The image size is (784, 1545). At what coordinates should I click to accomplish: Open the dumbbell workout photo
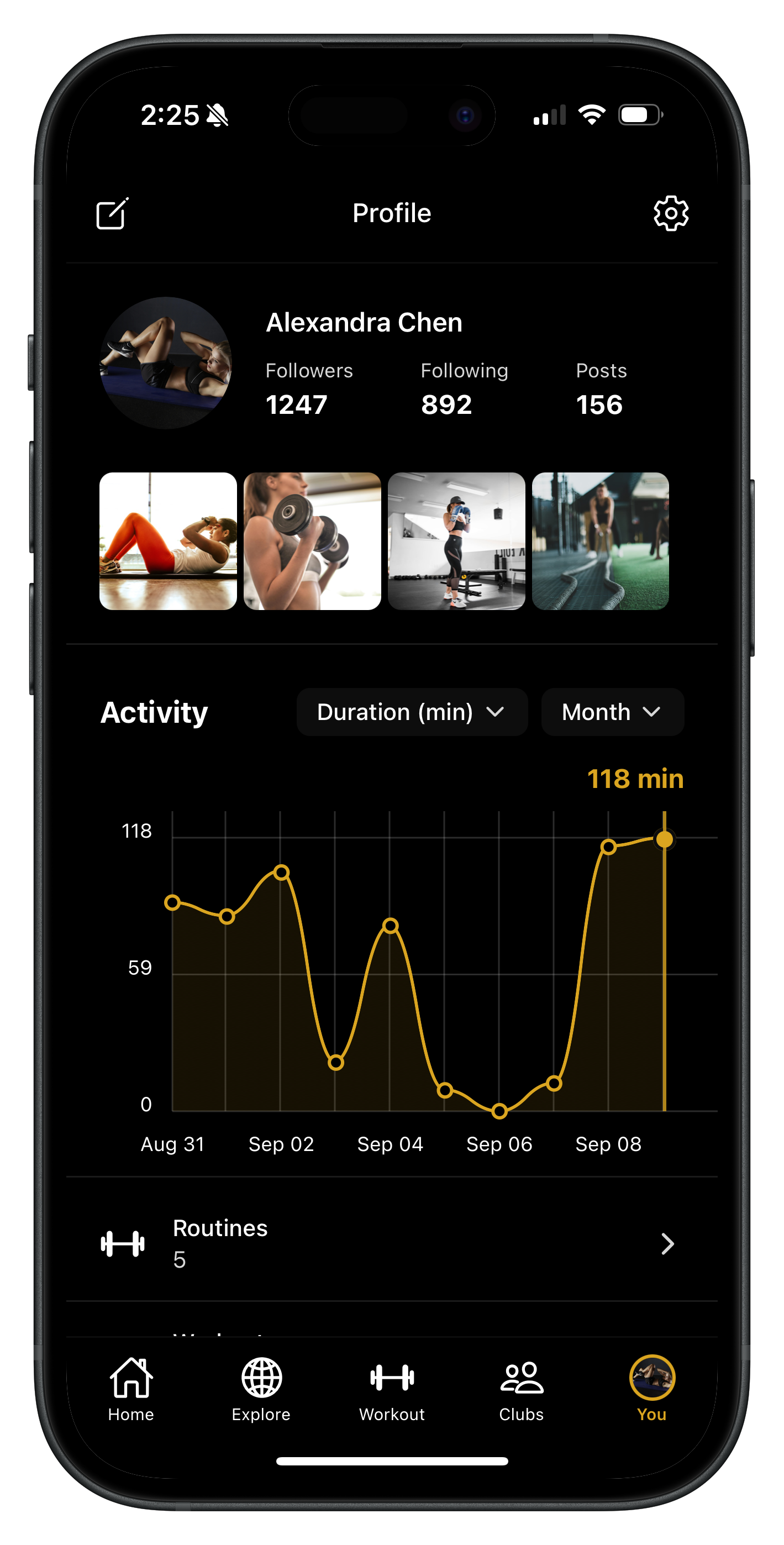312,541
